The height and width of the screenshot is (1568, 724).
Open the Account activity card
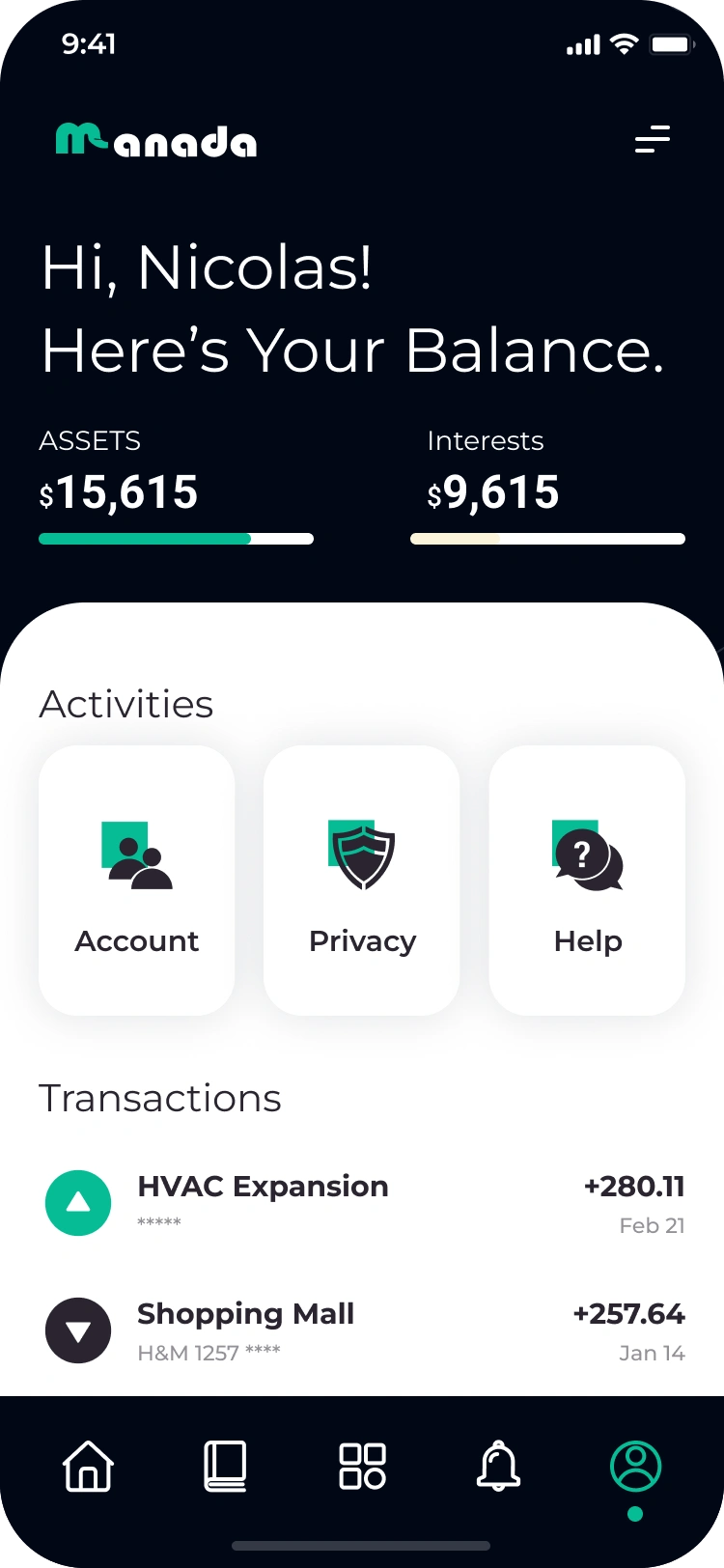tap(136, 881)
